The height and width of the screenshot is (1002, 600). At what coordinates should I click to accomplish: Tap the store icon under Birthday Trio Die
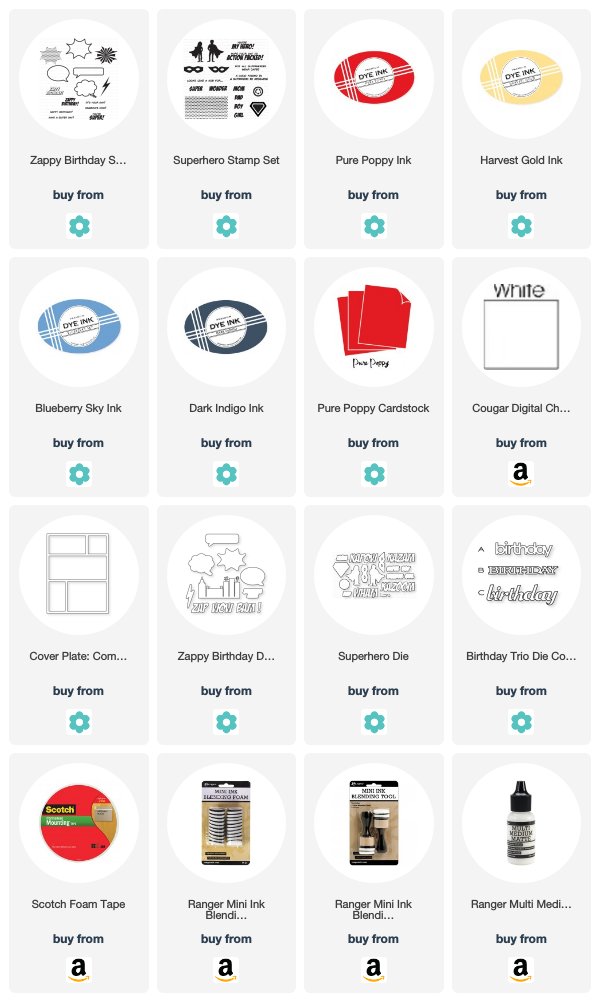pyautogui.click(x=521, y=722)
